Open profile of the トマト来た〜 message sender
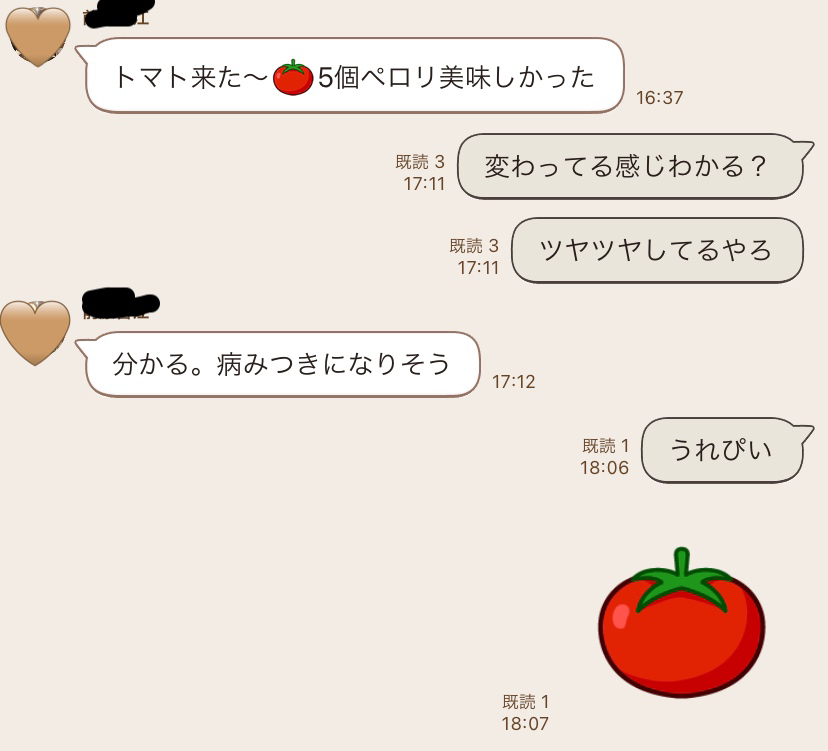Viewport: 828px width, 751px height. (38, 36)
